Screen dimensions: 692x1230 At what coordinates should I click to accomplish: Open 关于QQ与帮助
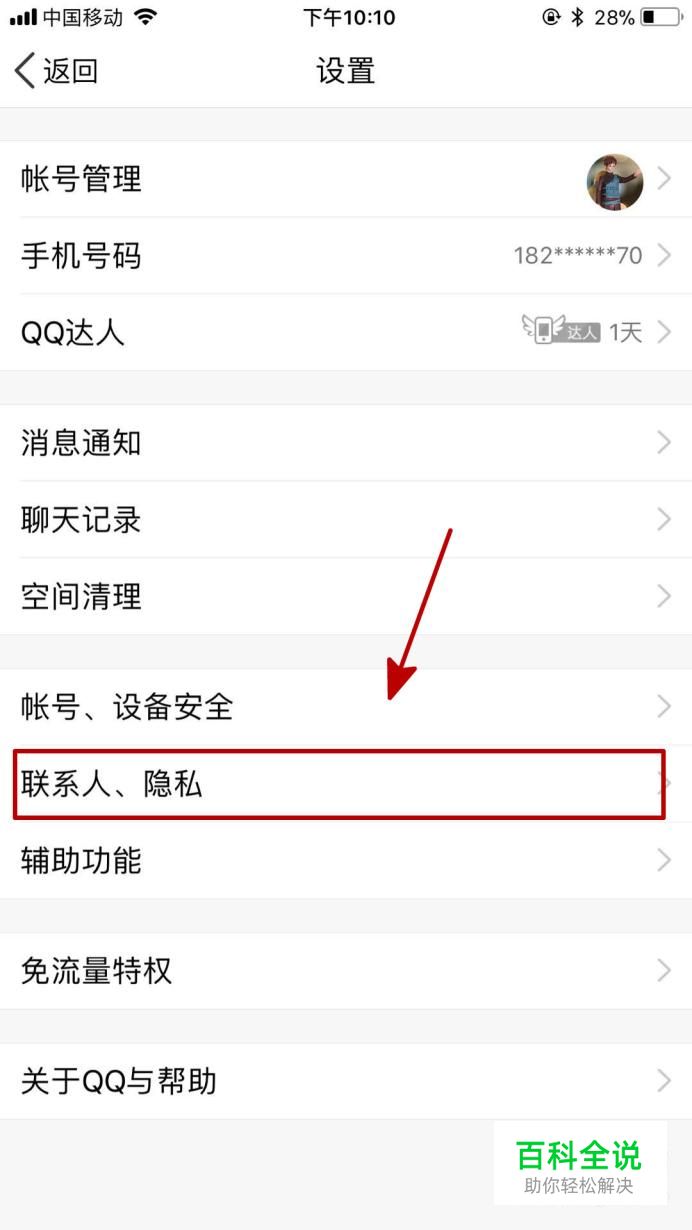point(346,1081)
